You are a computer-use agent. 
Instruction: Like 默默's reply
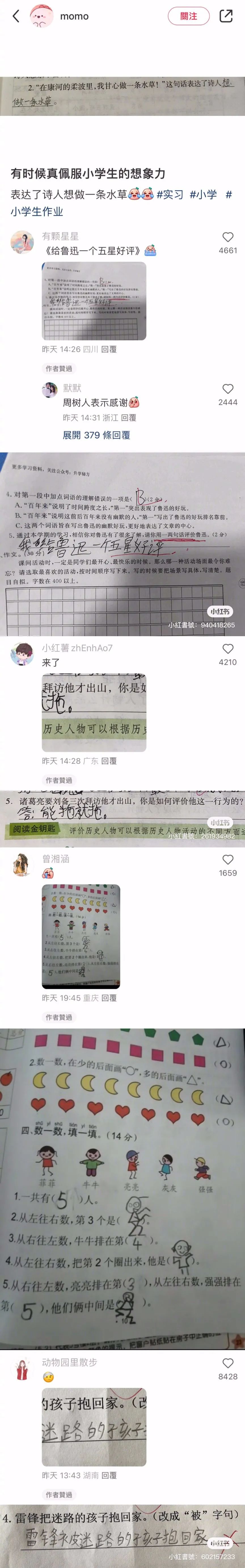pos(227,390)
